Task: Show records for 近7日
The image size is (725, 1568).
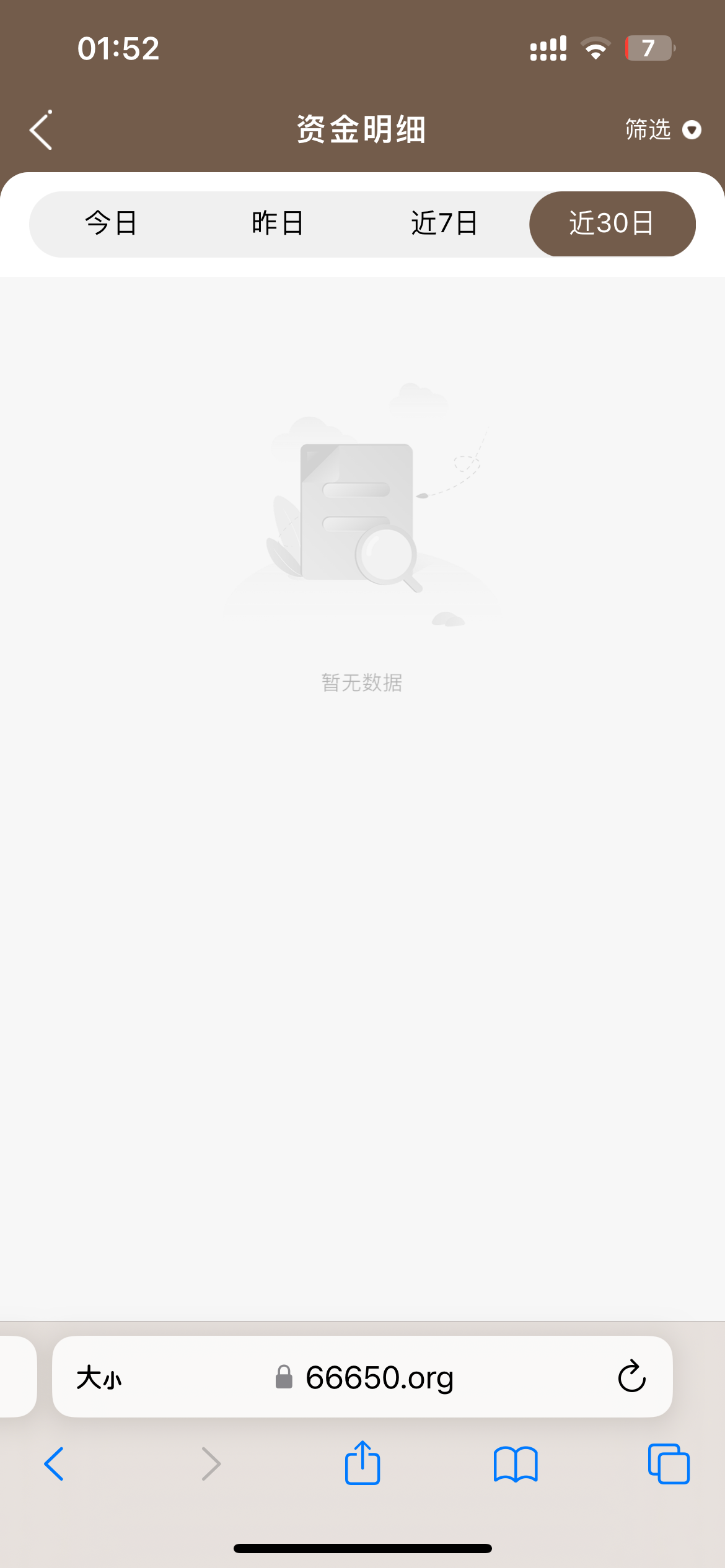Action: [444, 224]
